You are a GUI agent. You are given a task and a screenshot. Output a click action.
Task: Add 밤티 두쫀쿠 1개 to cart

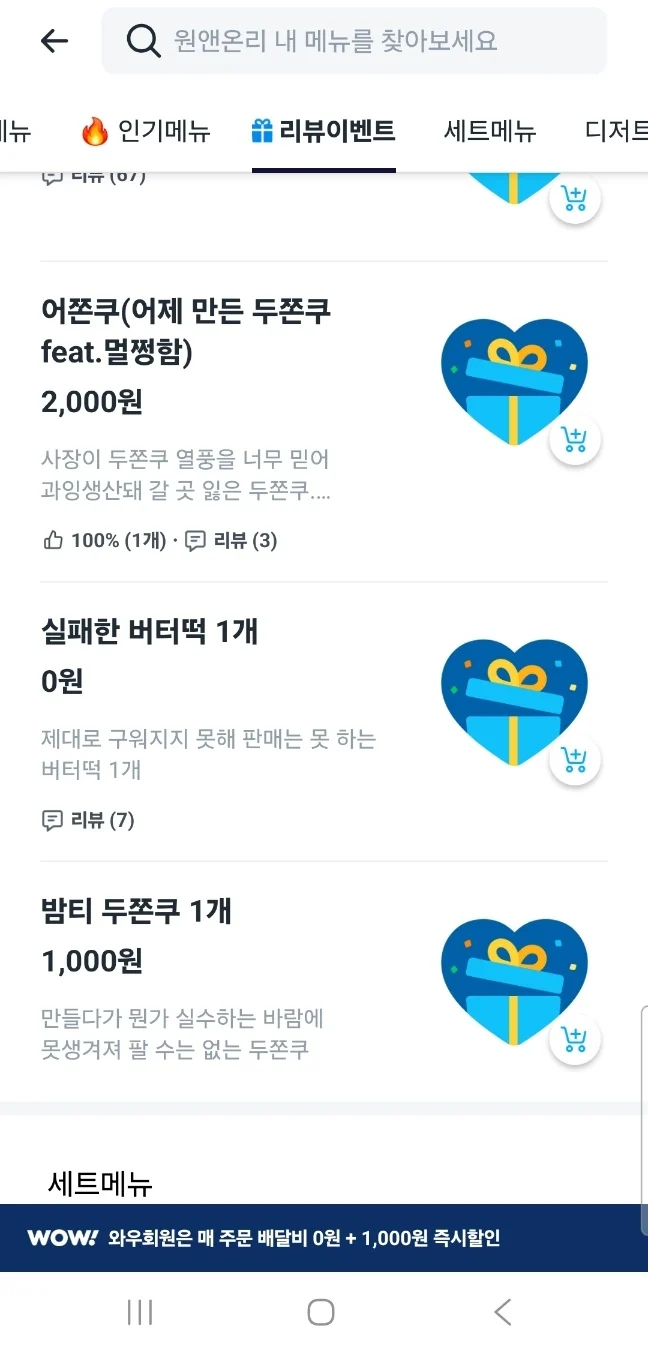[575, 1040]
